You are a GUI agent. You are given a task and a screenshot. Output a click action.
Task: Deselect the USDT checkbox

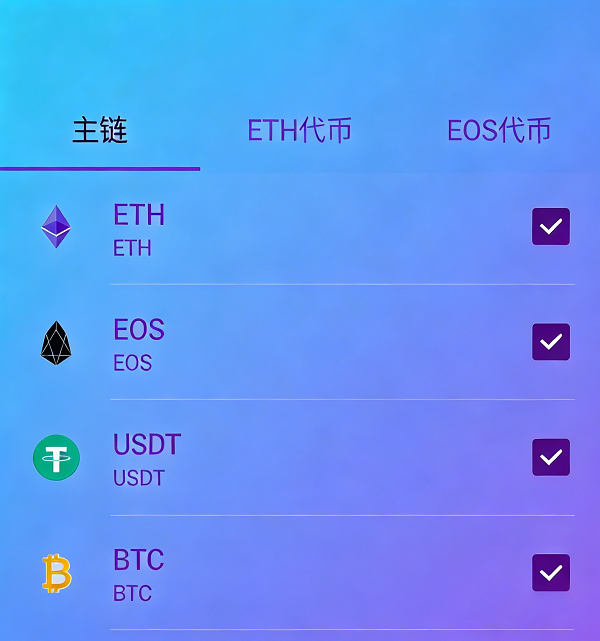[x=550, y=457]
